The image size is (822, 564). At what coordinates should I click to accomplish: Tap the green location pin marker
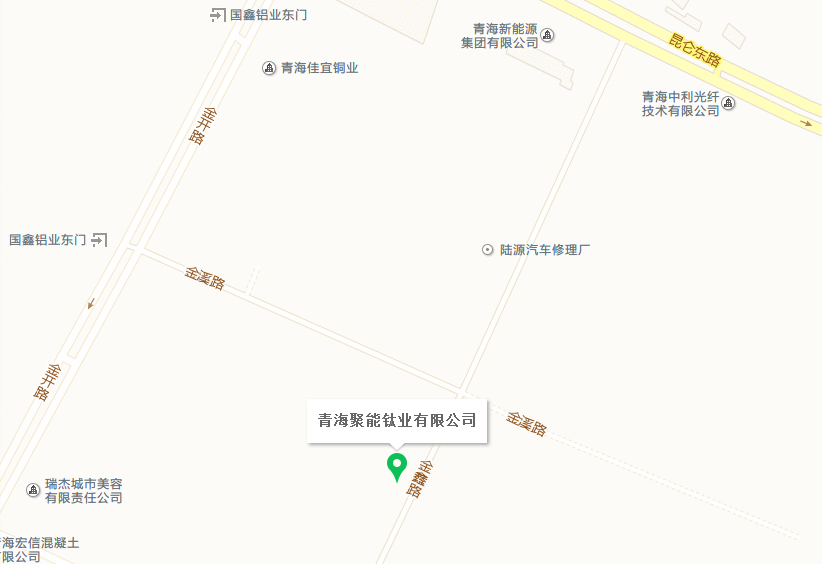pos(397,465)
